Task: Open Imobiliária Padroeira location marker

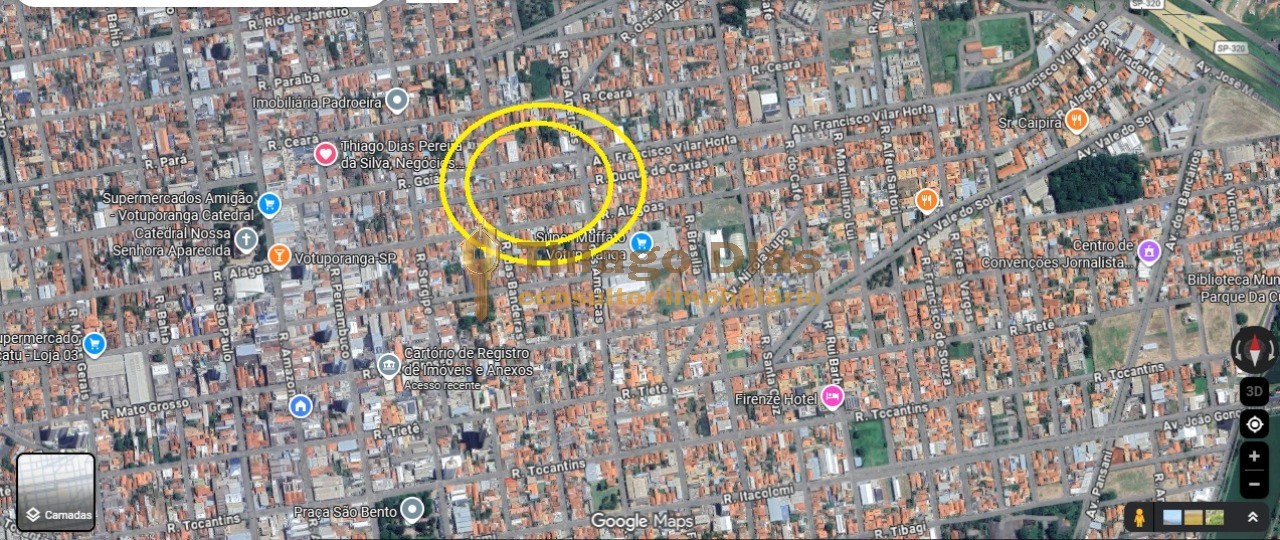Action: coord(397,100)
